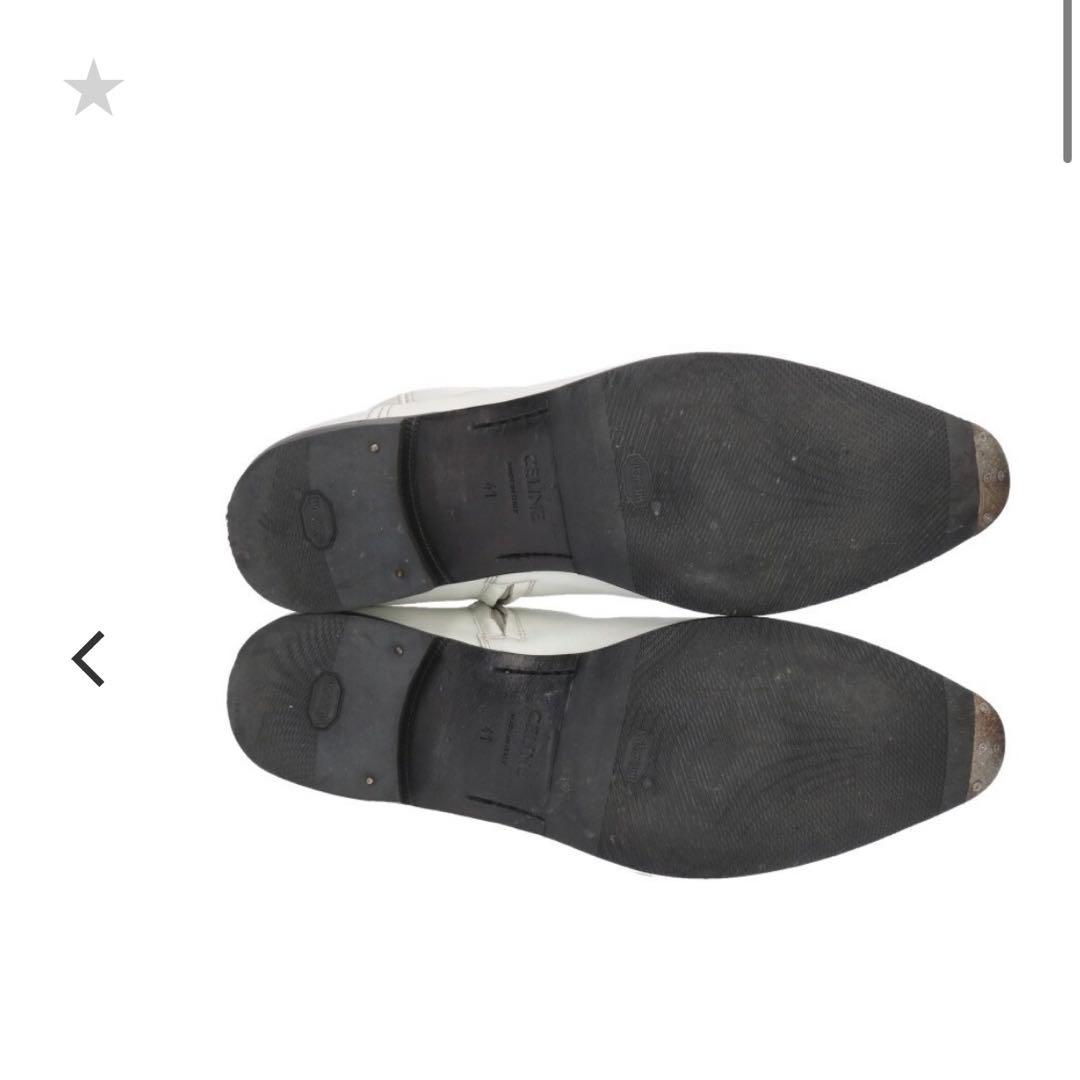Tap the gray star favorite icon
The image size is (1080, 1080).
[93, 88]
